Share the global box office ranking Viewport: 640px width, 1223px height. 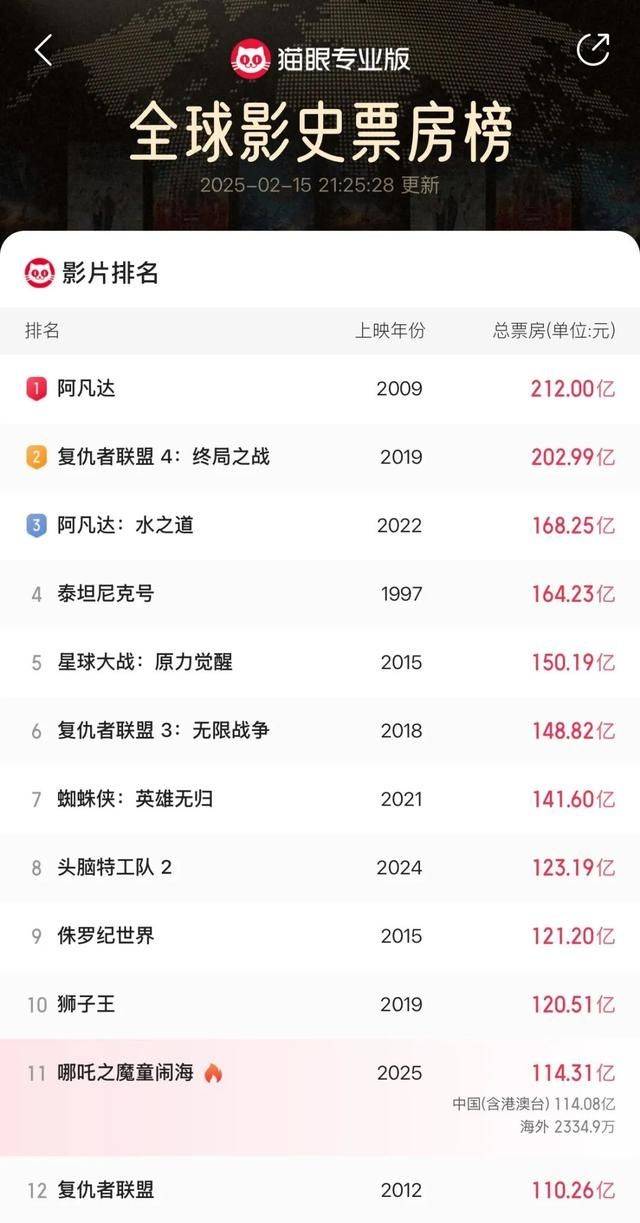pos(593,50)
